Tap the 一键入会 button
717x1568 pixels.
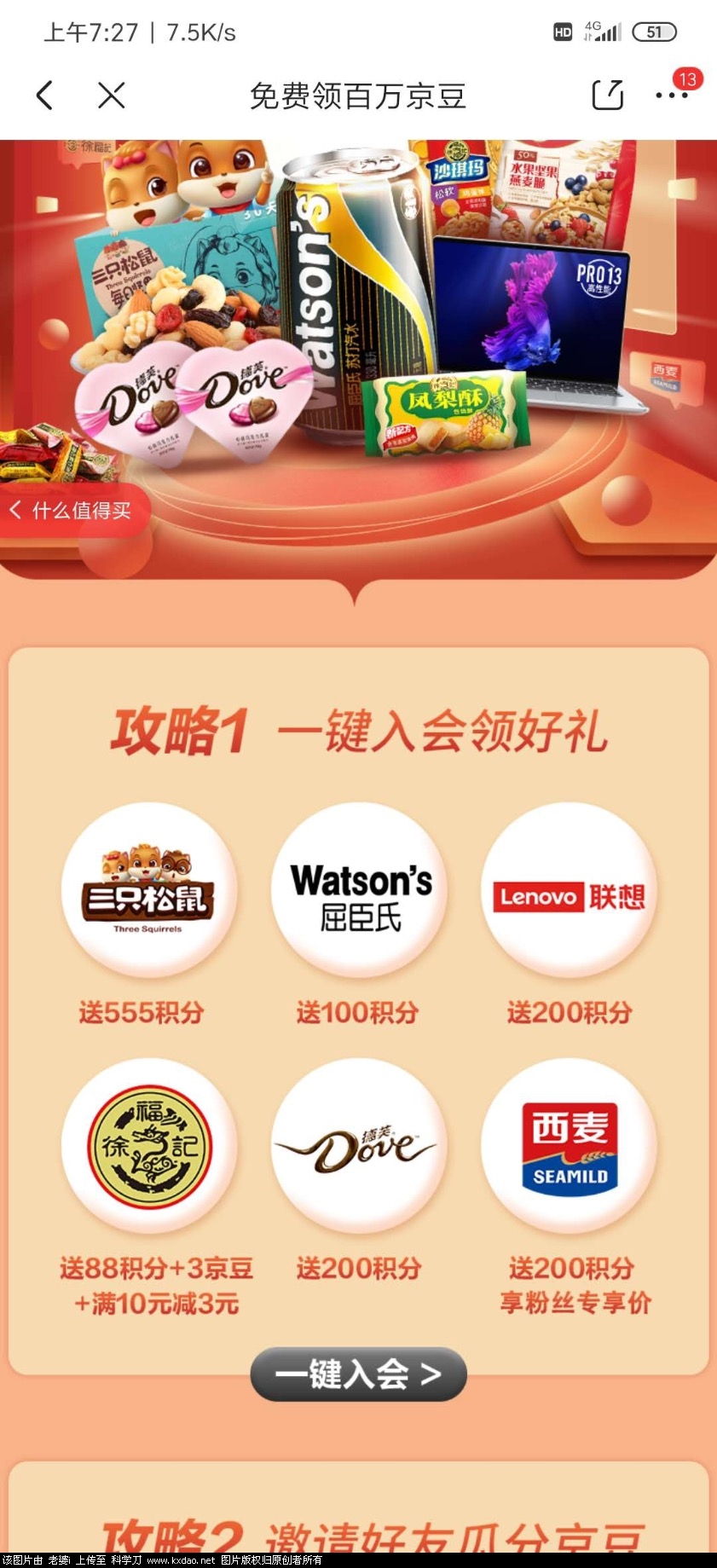358,1374
